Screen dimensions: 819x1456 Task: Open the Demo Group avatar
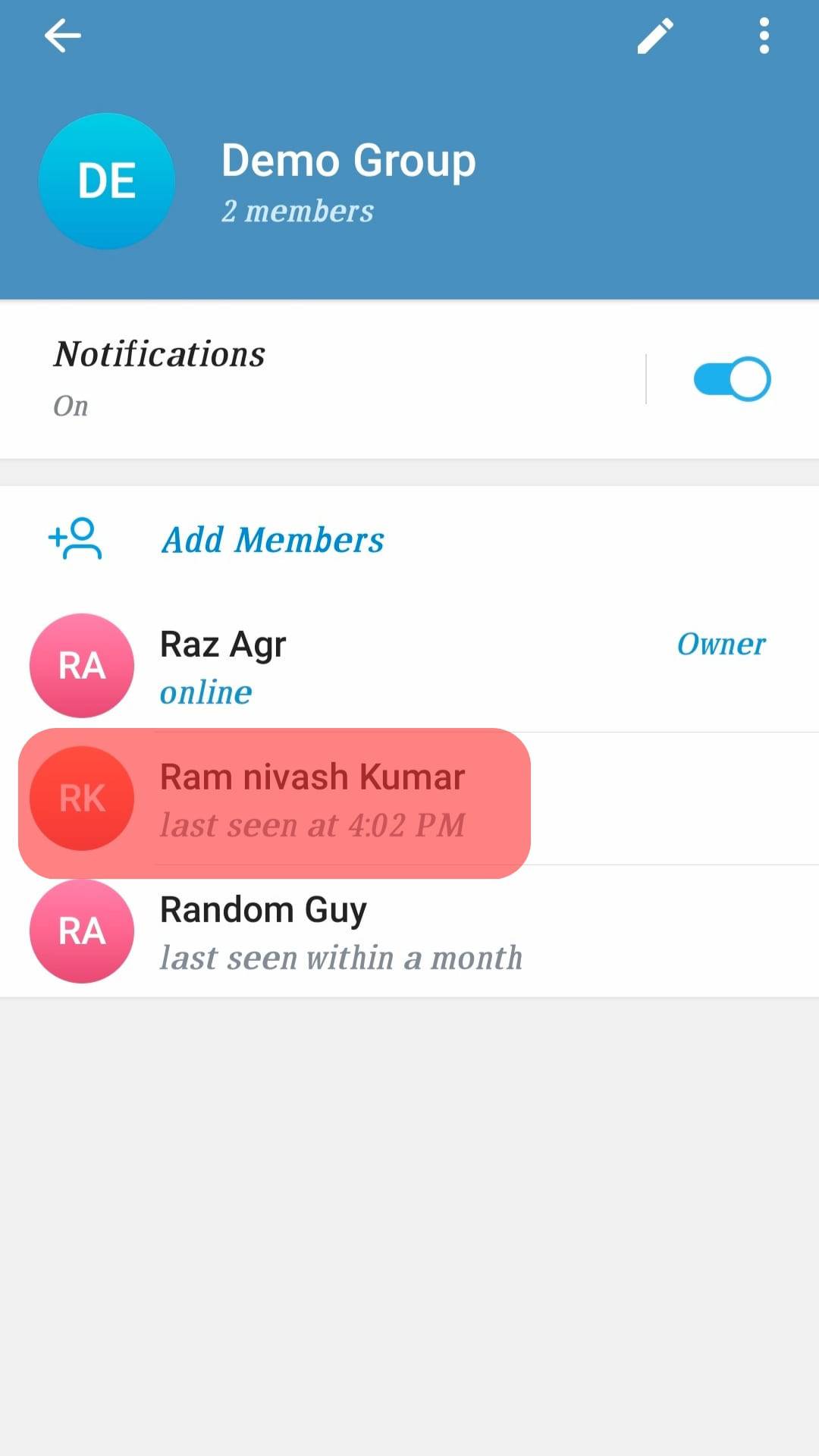coord(107,181)
